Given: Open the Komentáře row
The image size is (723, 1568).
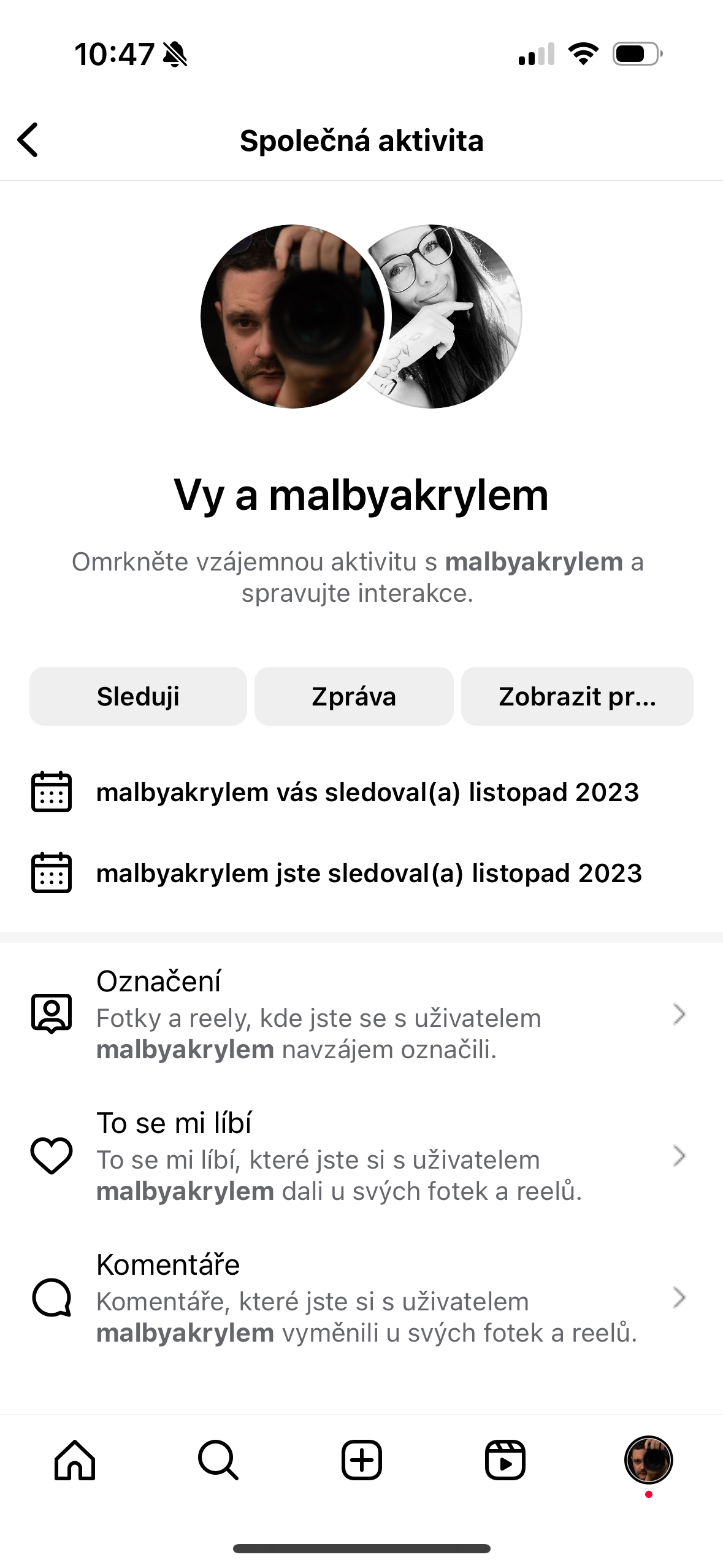Looking at the screenshot, I should coord(361,1298).
